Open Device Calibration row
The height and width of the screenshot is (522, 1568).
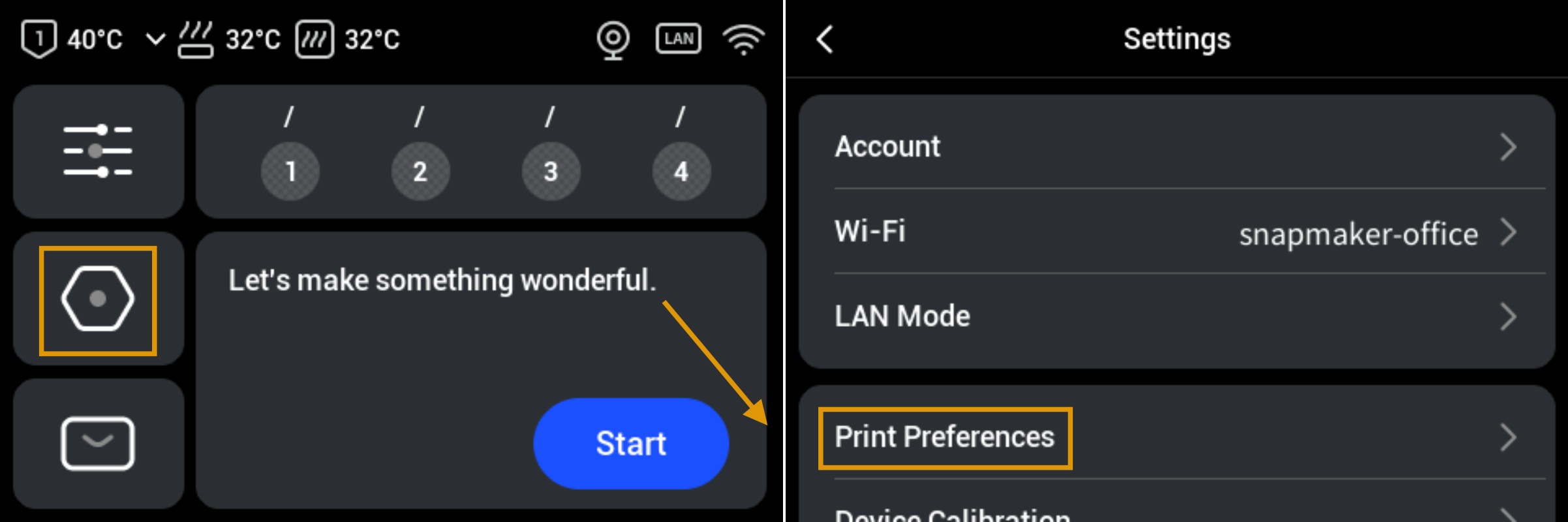point(1175,512)
